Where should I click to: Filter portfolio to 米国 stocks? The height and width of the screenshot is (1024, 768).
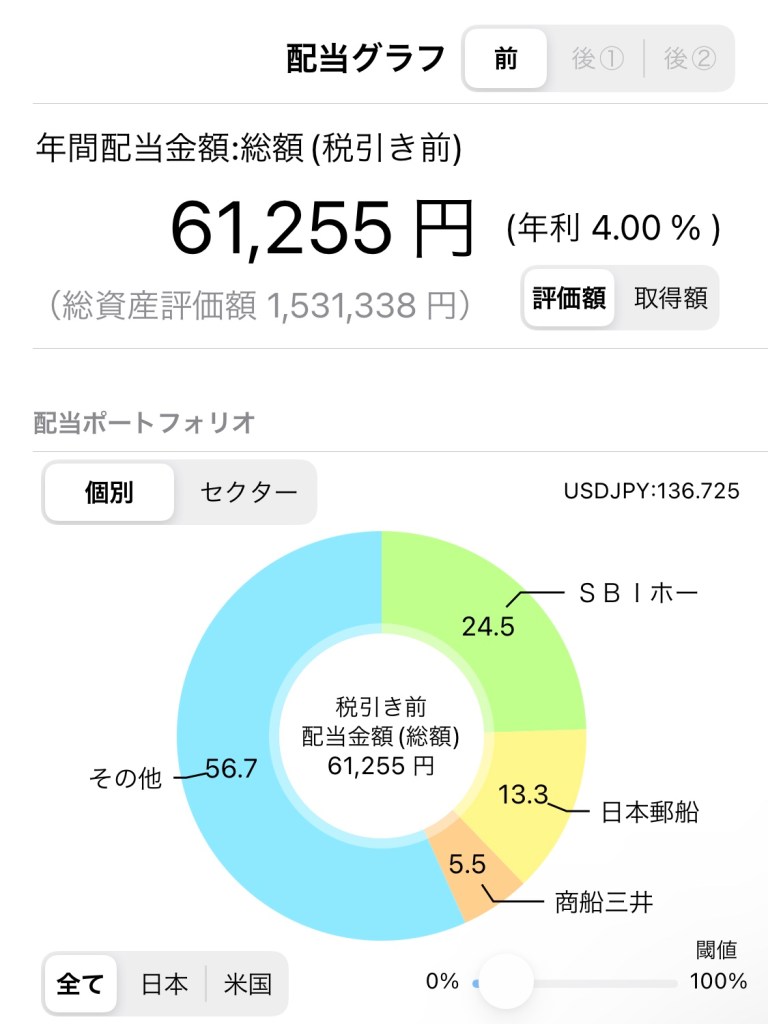247,984
